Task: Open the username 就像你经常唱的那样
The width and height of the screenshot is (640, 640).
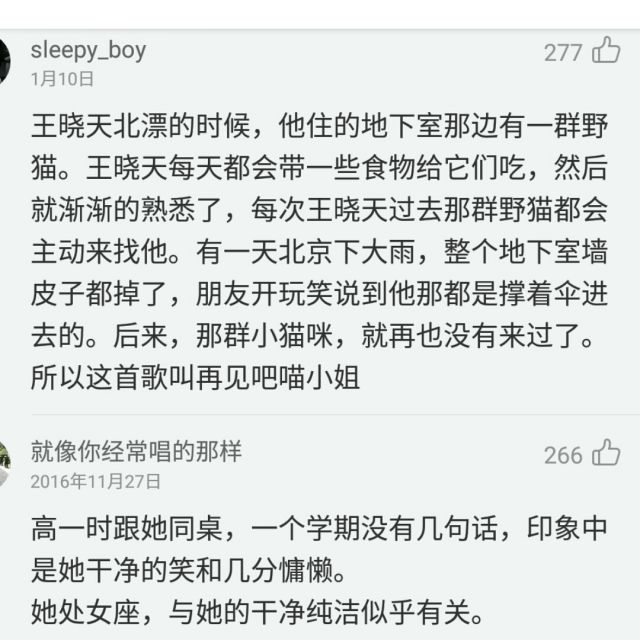Action: pyautogui.click(x=136, y=451)
